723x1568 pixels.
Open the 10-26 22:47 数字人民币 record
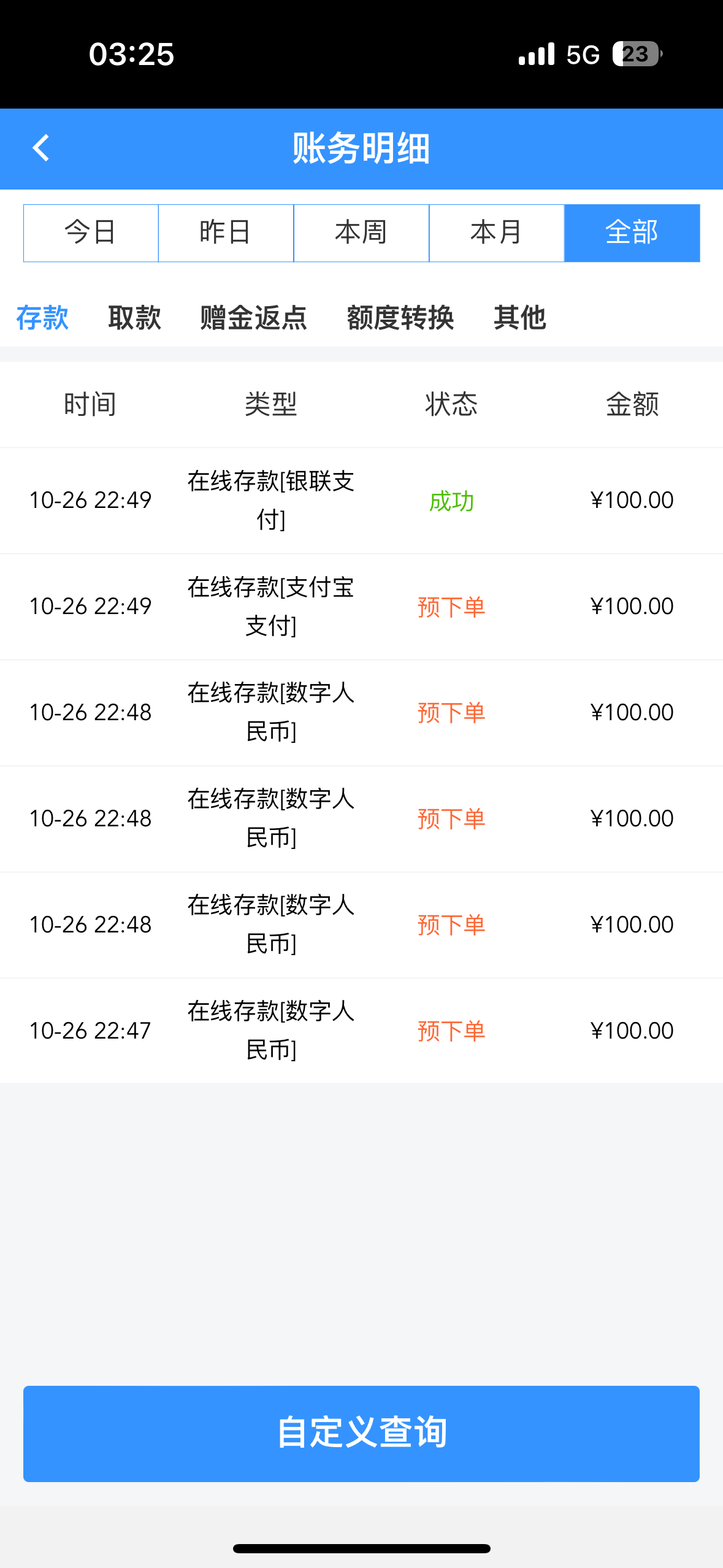point(270,1031)
